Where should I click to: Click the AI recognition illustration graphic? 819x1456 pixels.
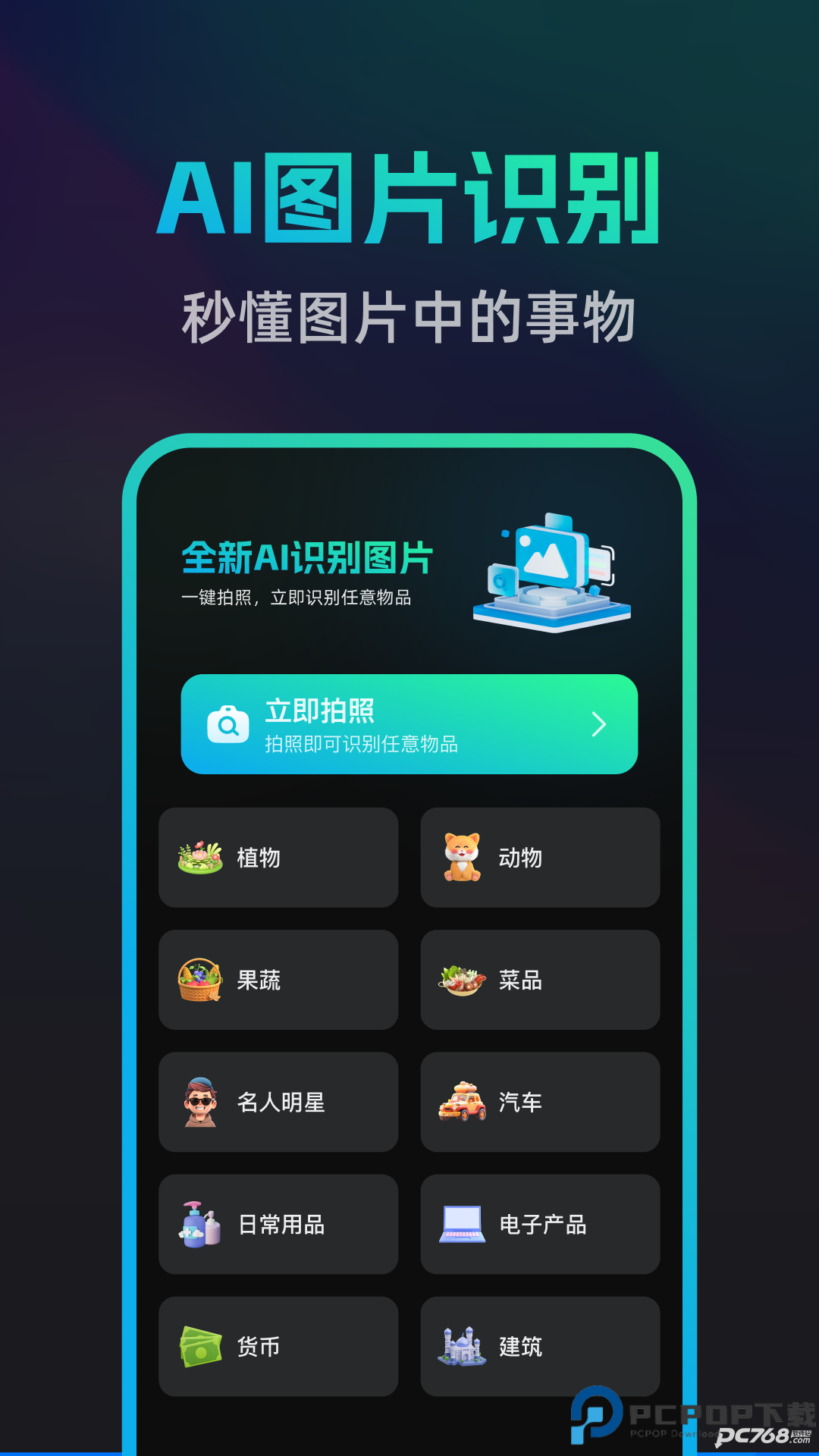point(552,575)
